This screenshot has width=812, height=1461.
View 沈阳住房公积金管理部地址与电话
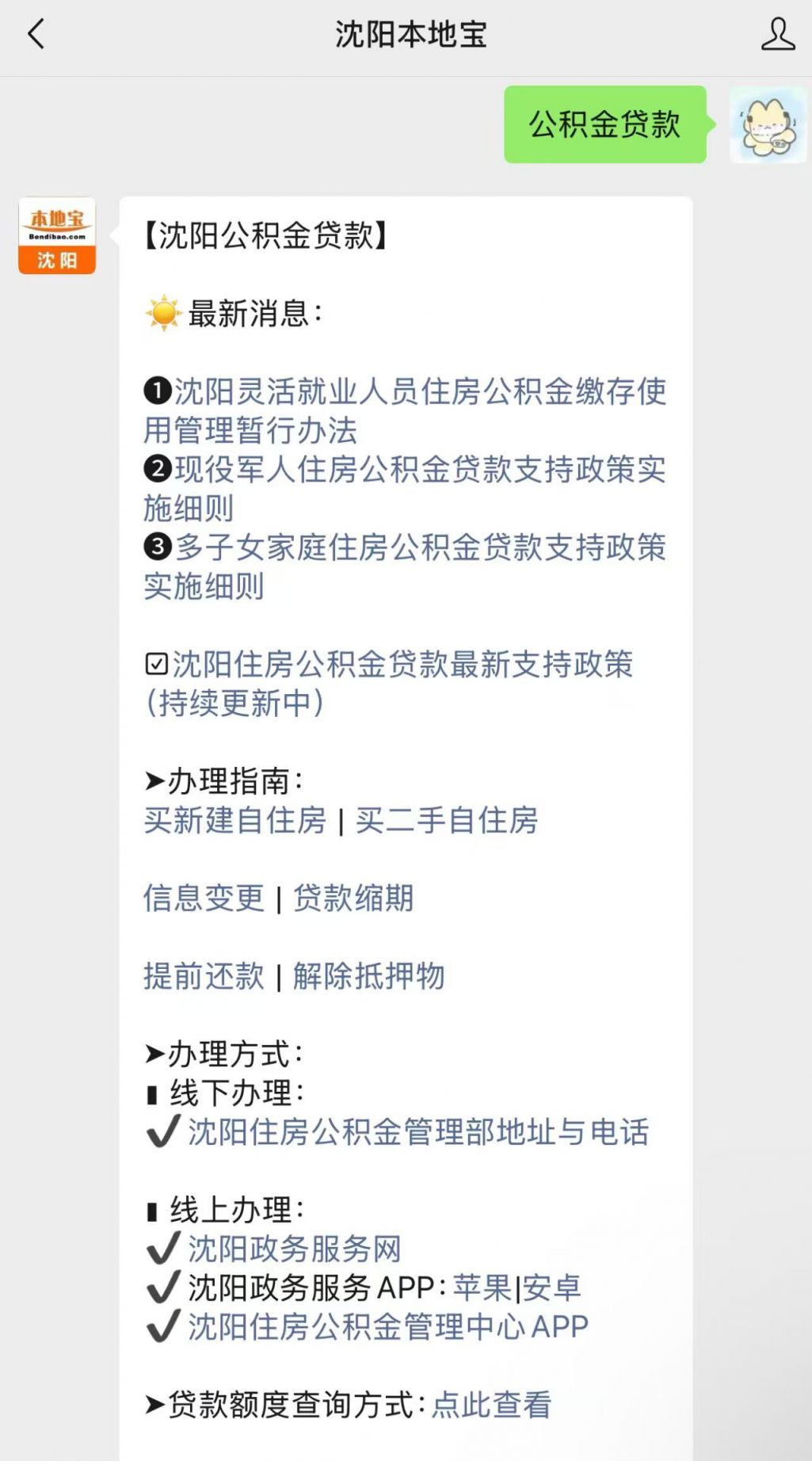[418, 1131]
